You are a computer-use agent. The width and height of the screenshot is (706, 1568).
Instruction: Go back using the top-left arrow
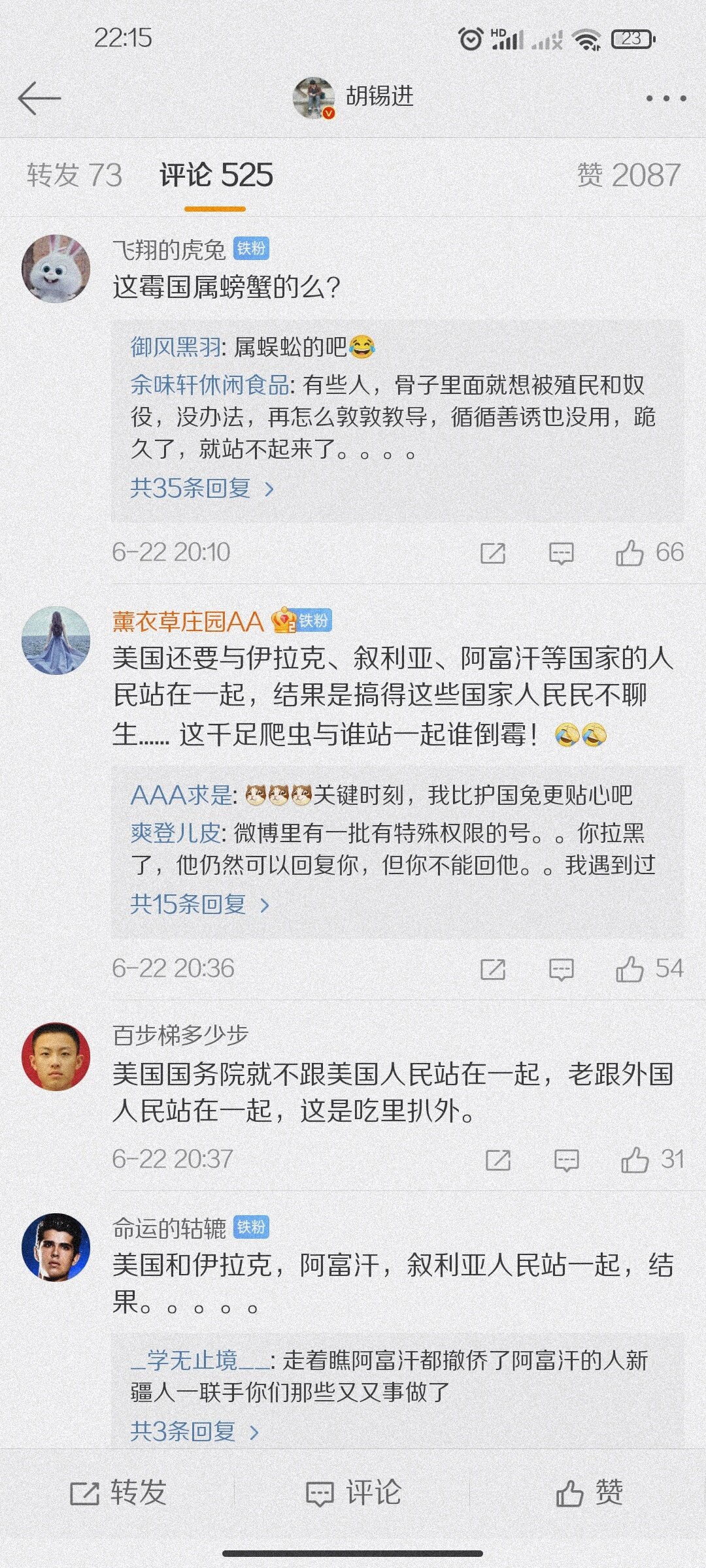coord(39,99)
